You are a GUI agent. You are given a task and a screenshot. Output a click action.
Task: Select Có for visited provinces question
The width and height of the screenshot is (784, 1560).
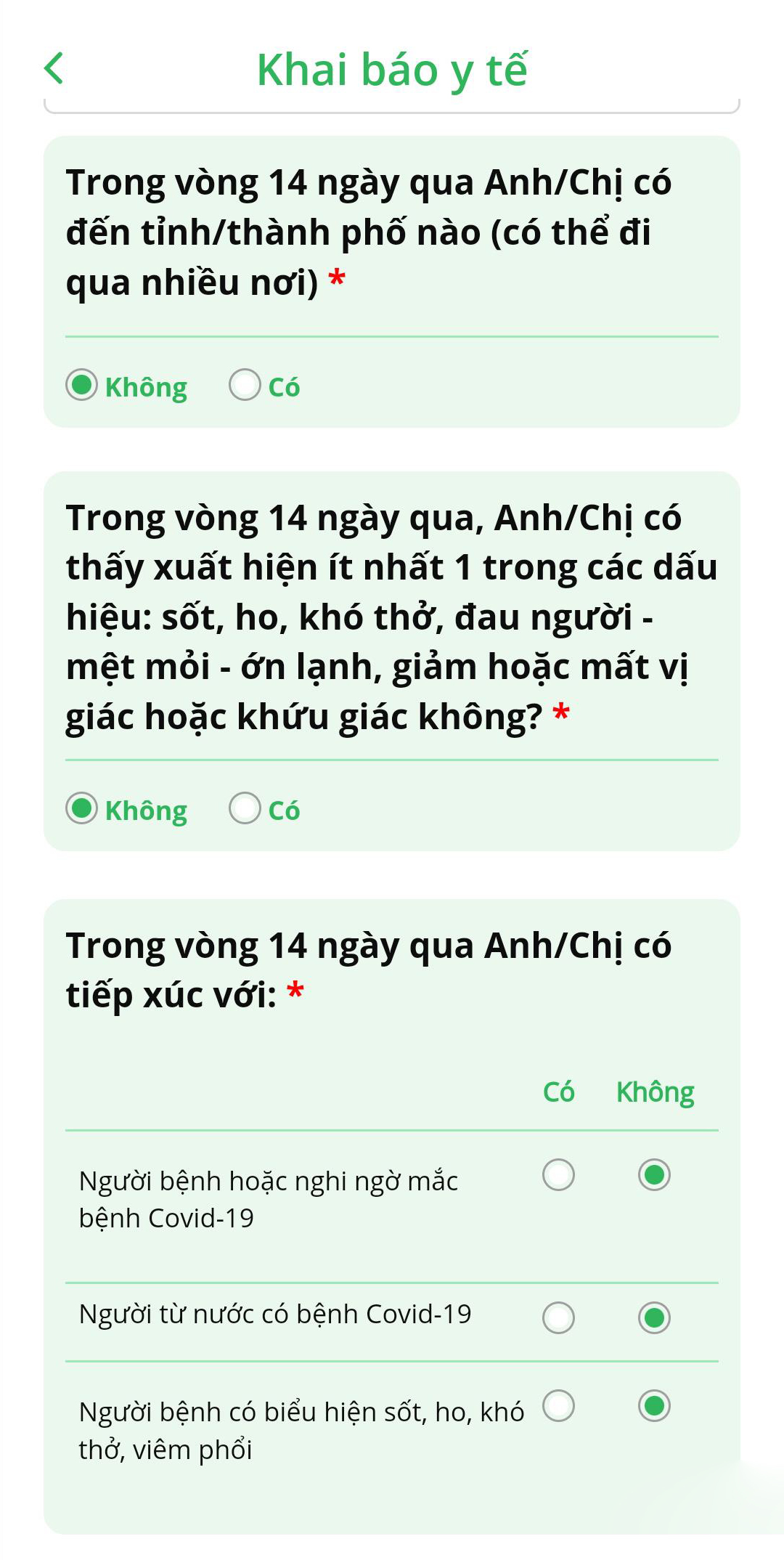click(x=245, y=385)
